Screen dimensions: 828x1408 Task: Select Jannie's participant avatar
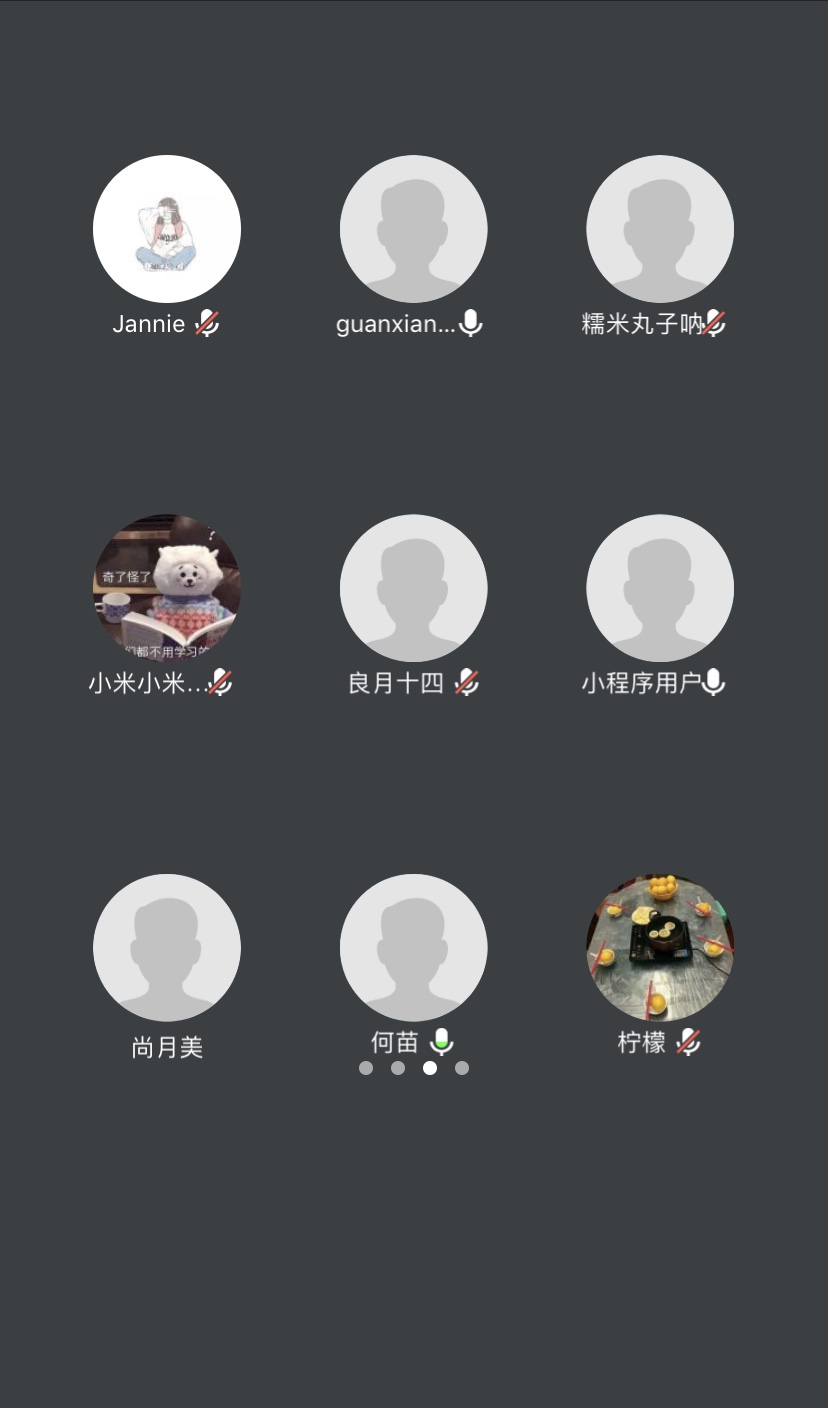167,229
